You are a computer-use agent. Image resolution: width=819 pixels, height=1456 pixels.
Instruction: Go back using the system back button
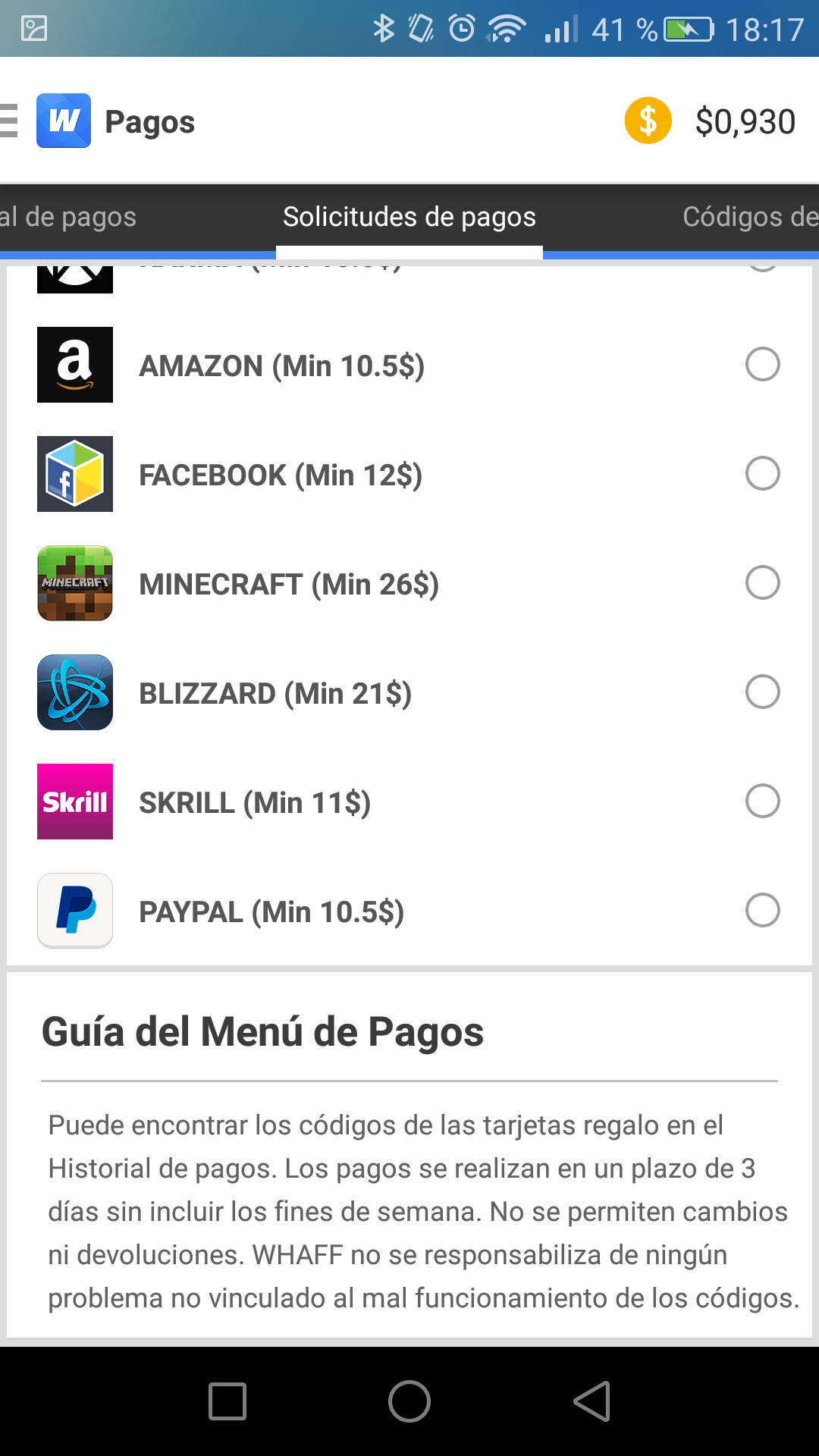pos(591,1401)
